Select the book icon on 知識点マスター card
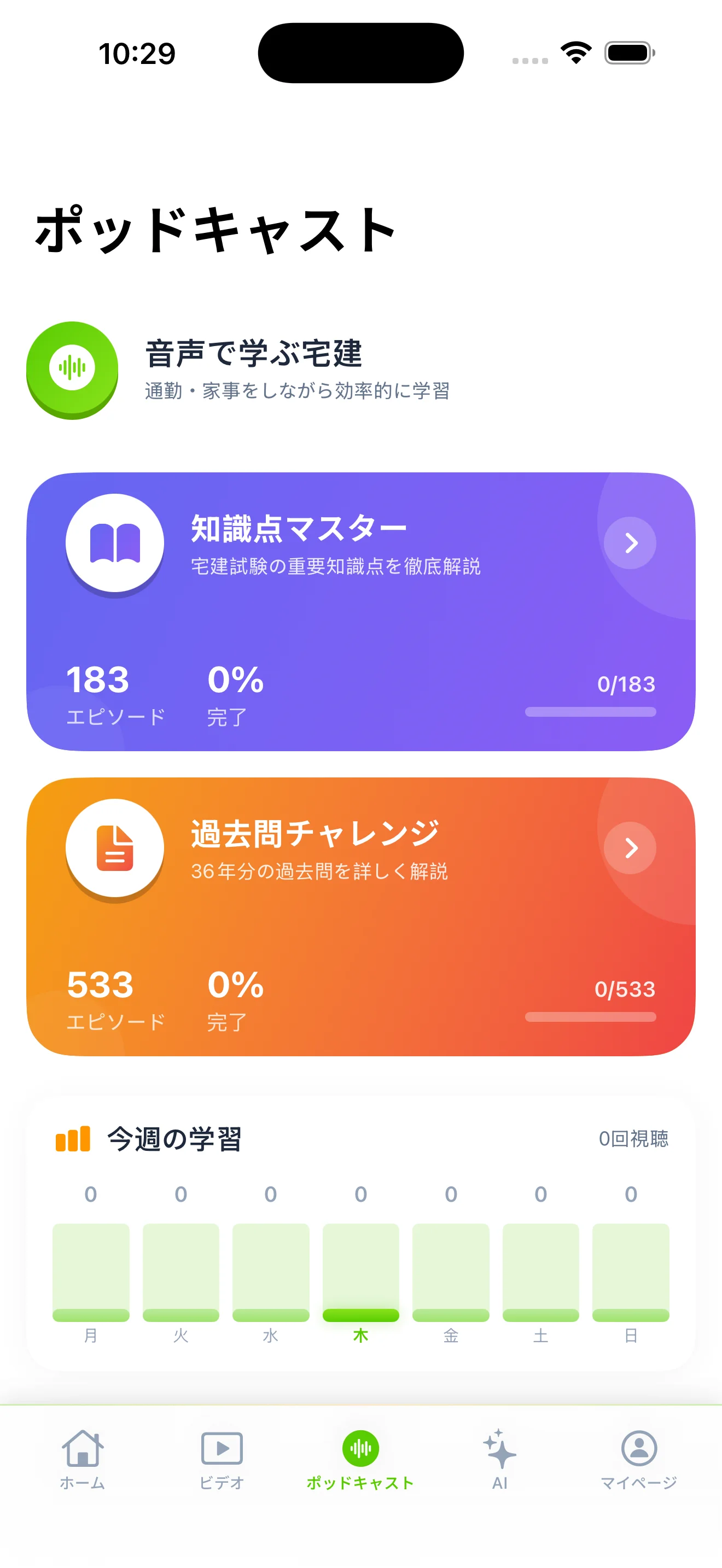Screen dimensions: 722x1568 pos(115,543)
